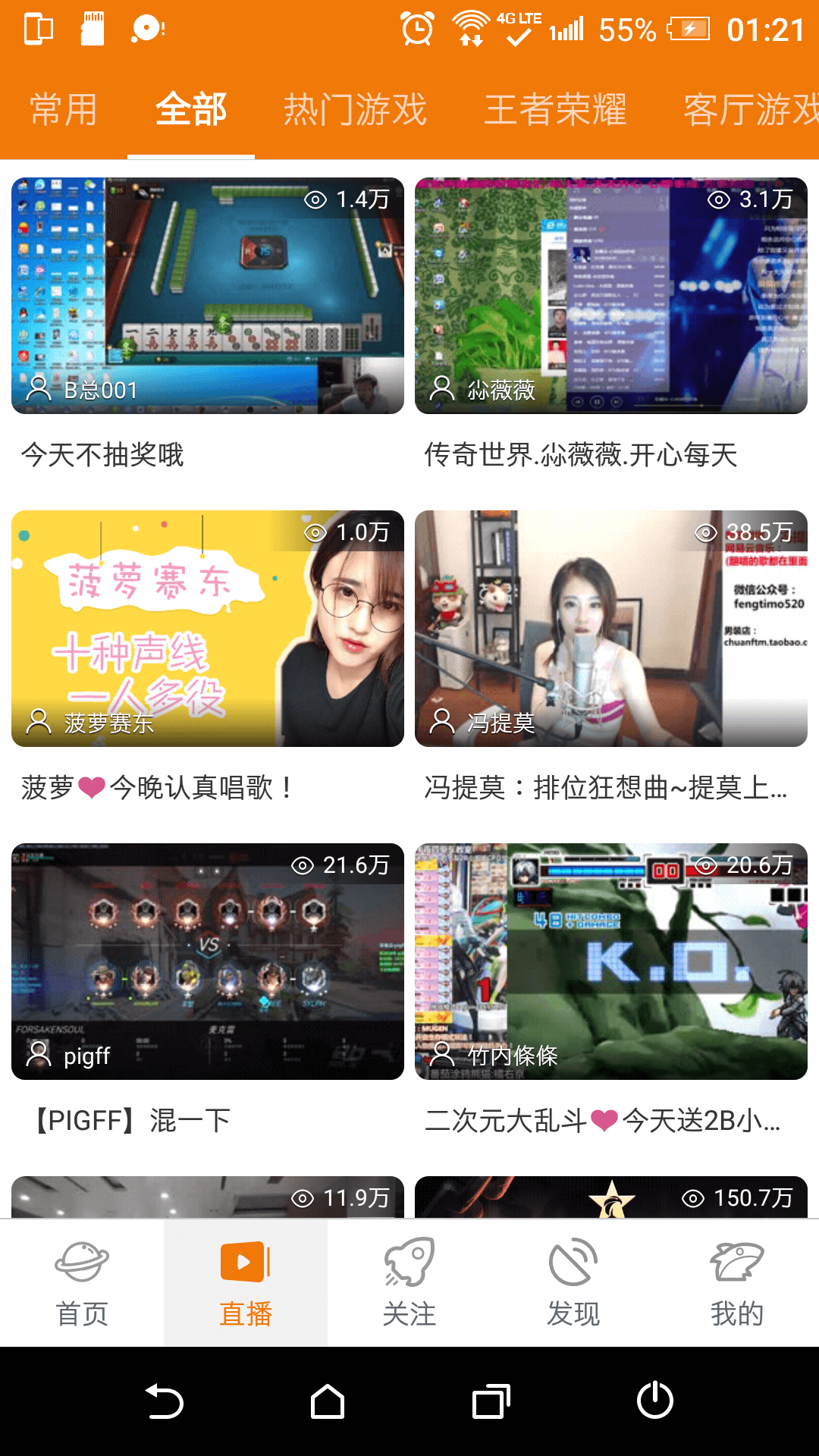
Task: Switch to the 客厅游戏 tab
Action: tap(749, 110)
